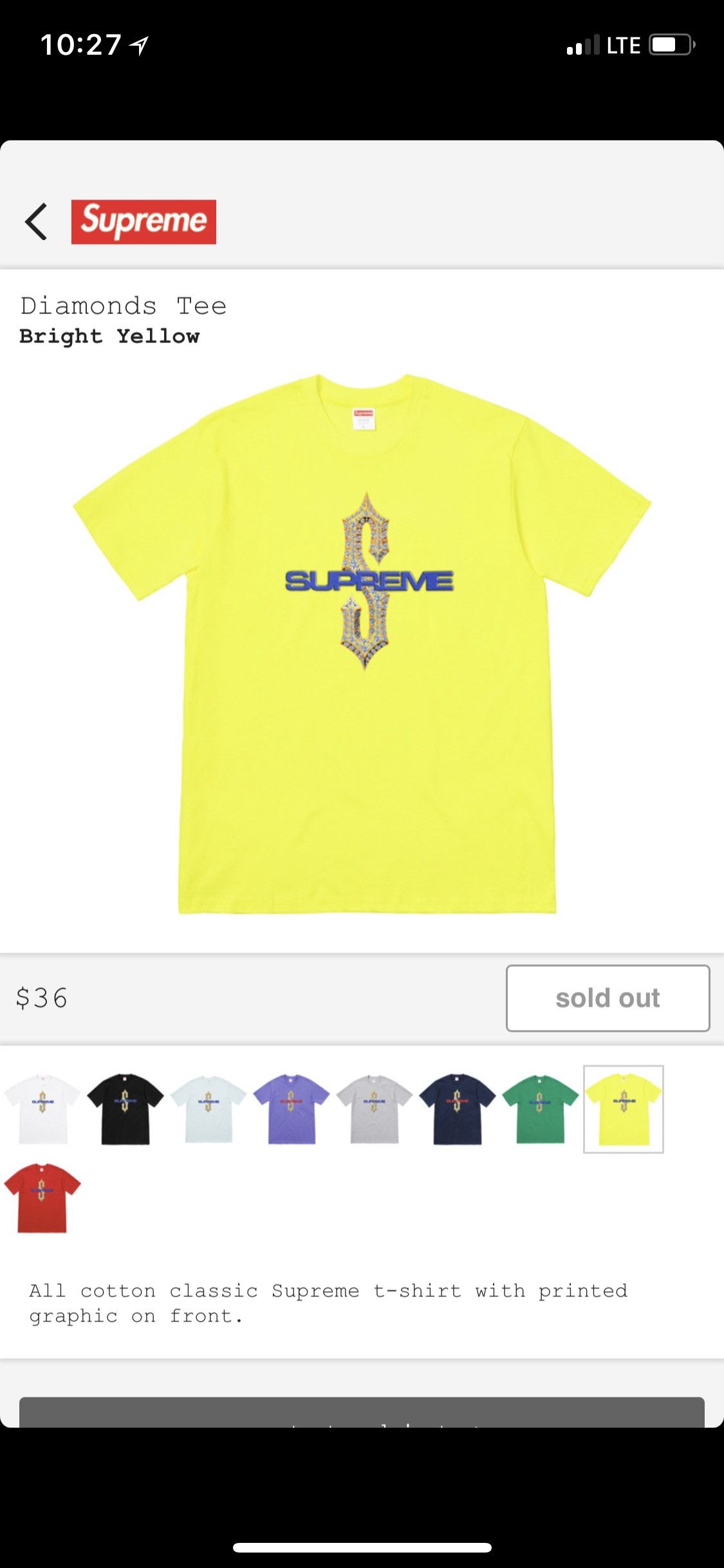
Task: Choose the red tee thumbnail
Action: coord(42,1198)
